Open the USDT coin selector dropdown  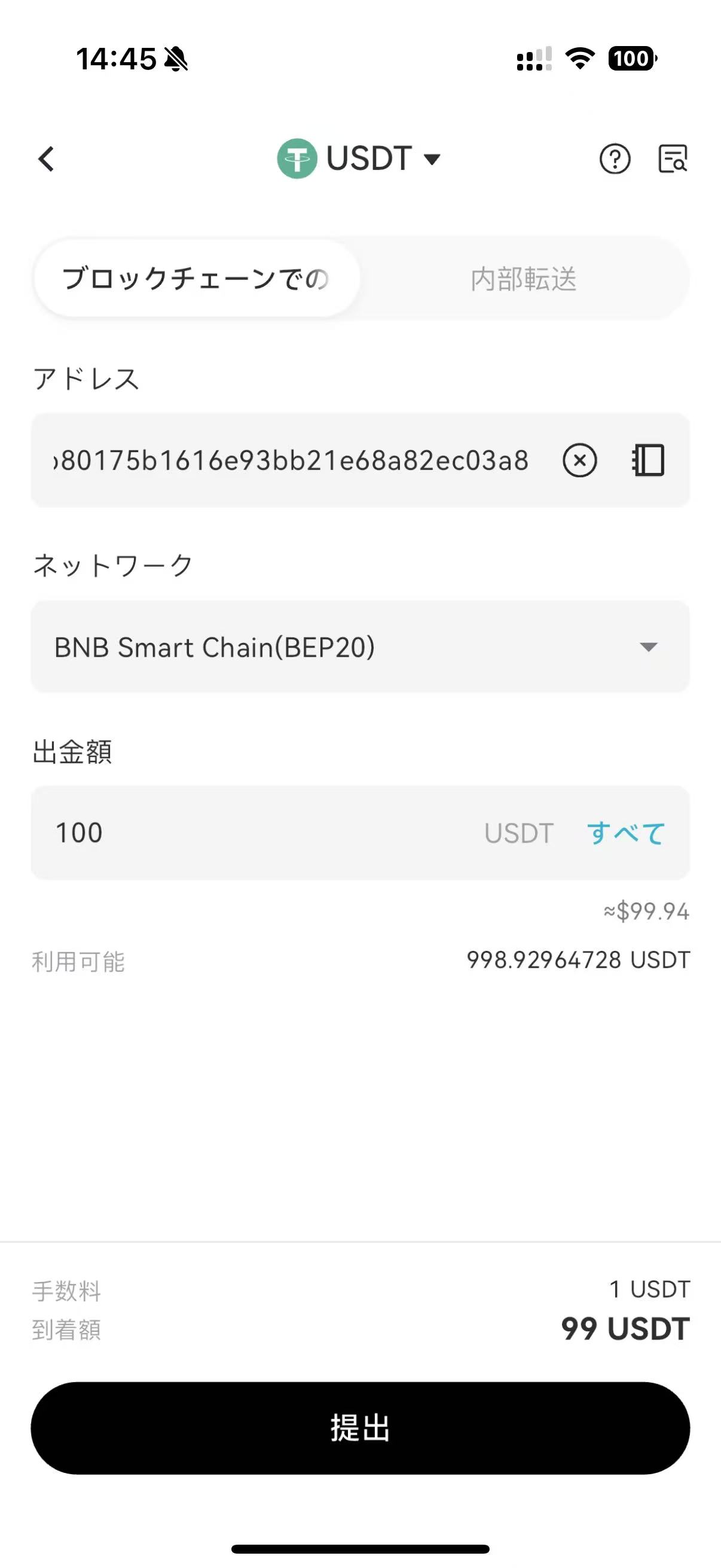coord(360,159)
